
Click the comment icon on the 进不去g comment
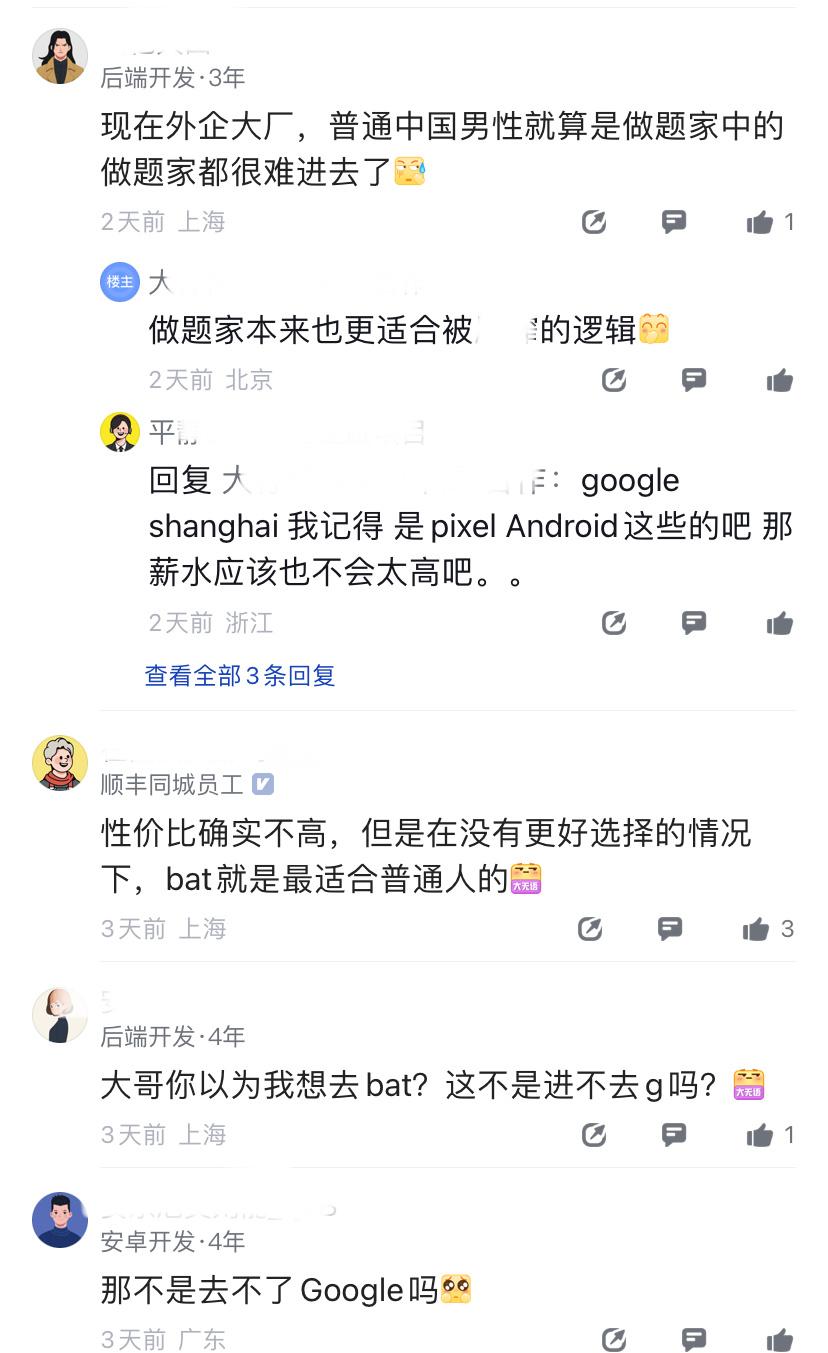(674, 1135)
